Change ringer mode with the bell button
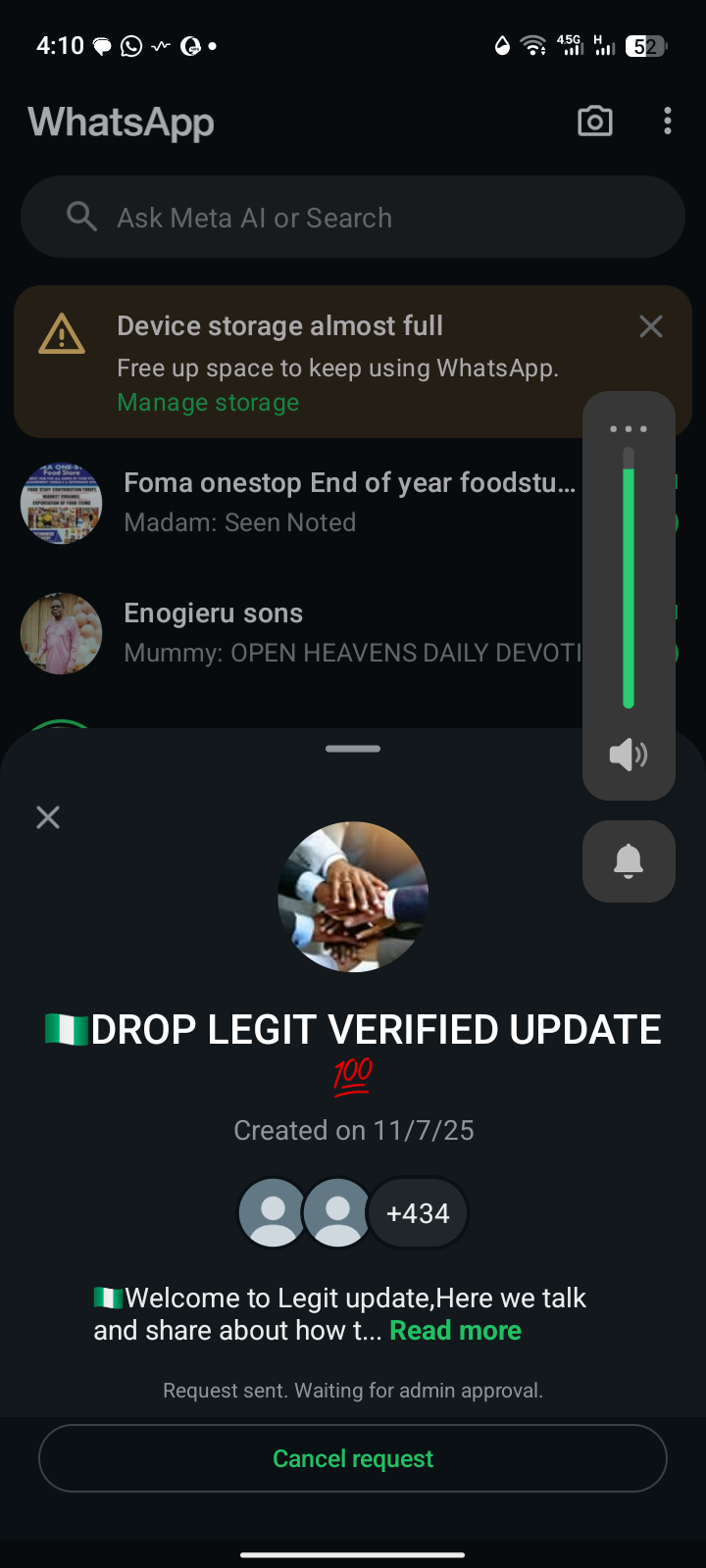This screenshot has height=1568, width=706. 629,861
